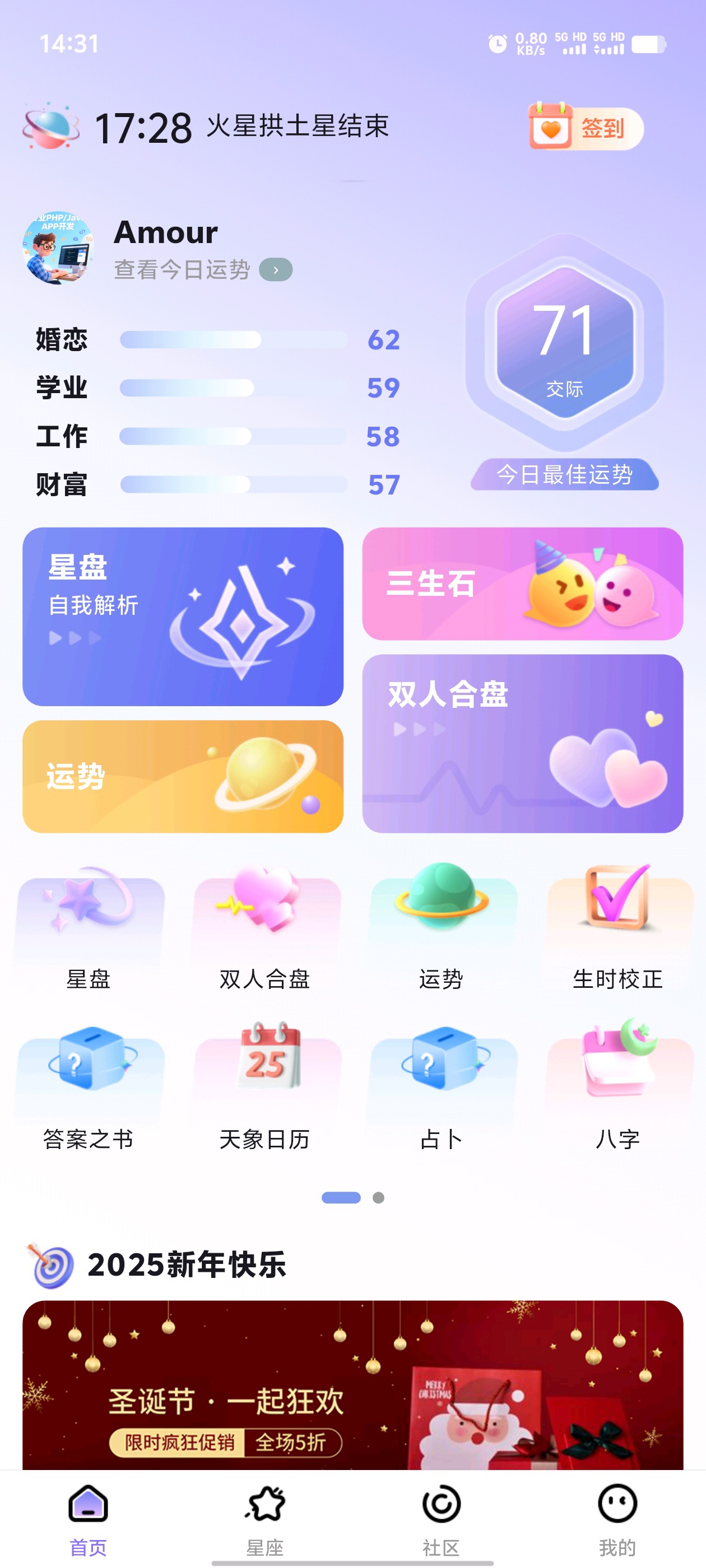Open the 三生石 card
The image size is (706, 1568).
point(522,583)
